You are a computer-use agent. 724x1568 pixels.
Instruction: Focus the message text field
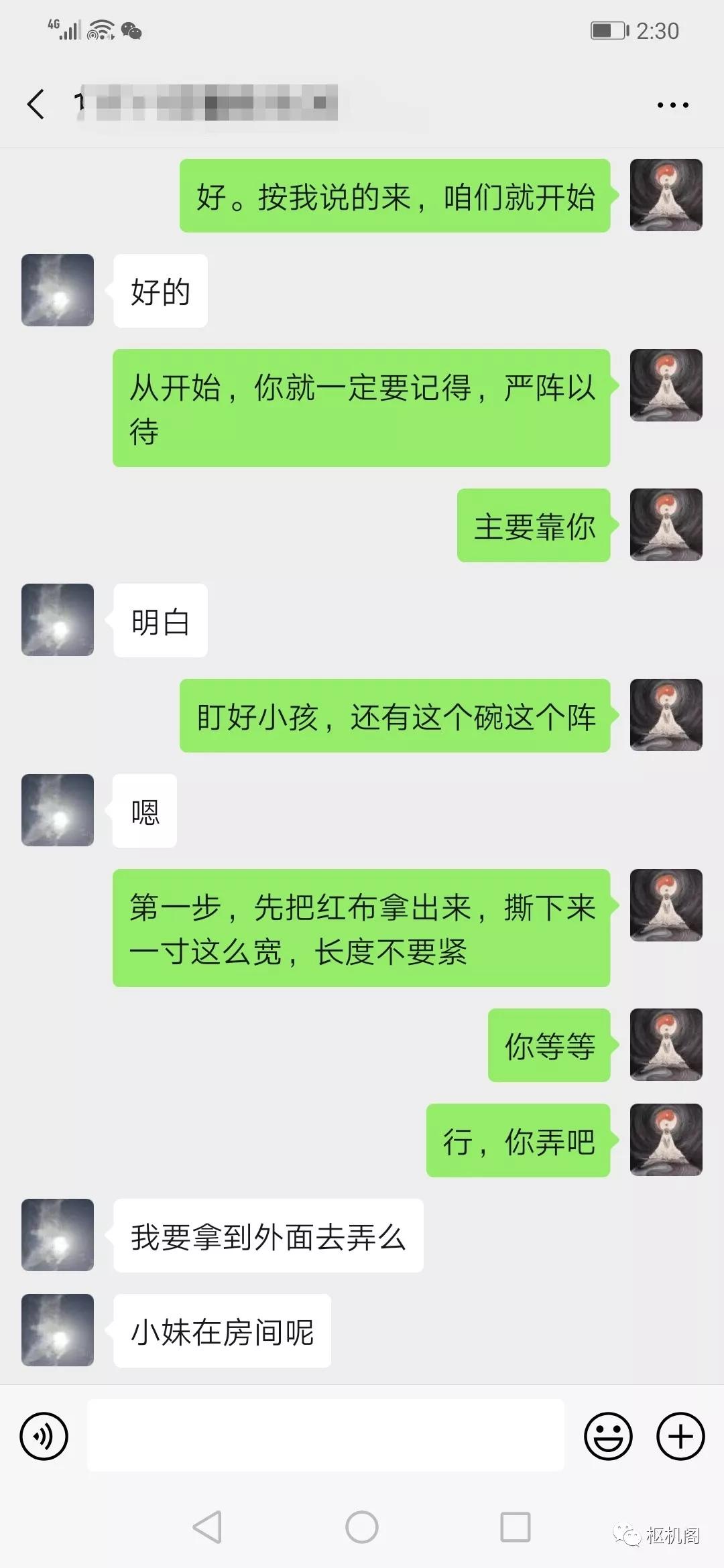[x=326, y=1436]
